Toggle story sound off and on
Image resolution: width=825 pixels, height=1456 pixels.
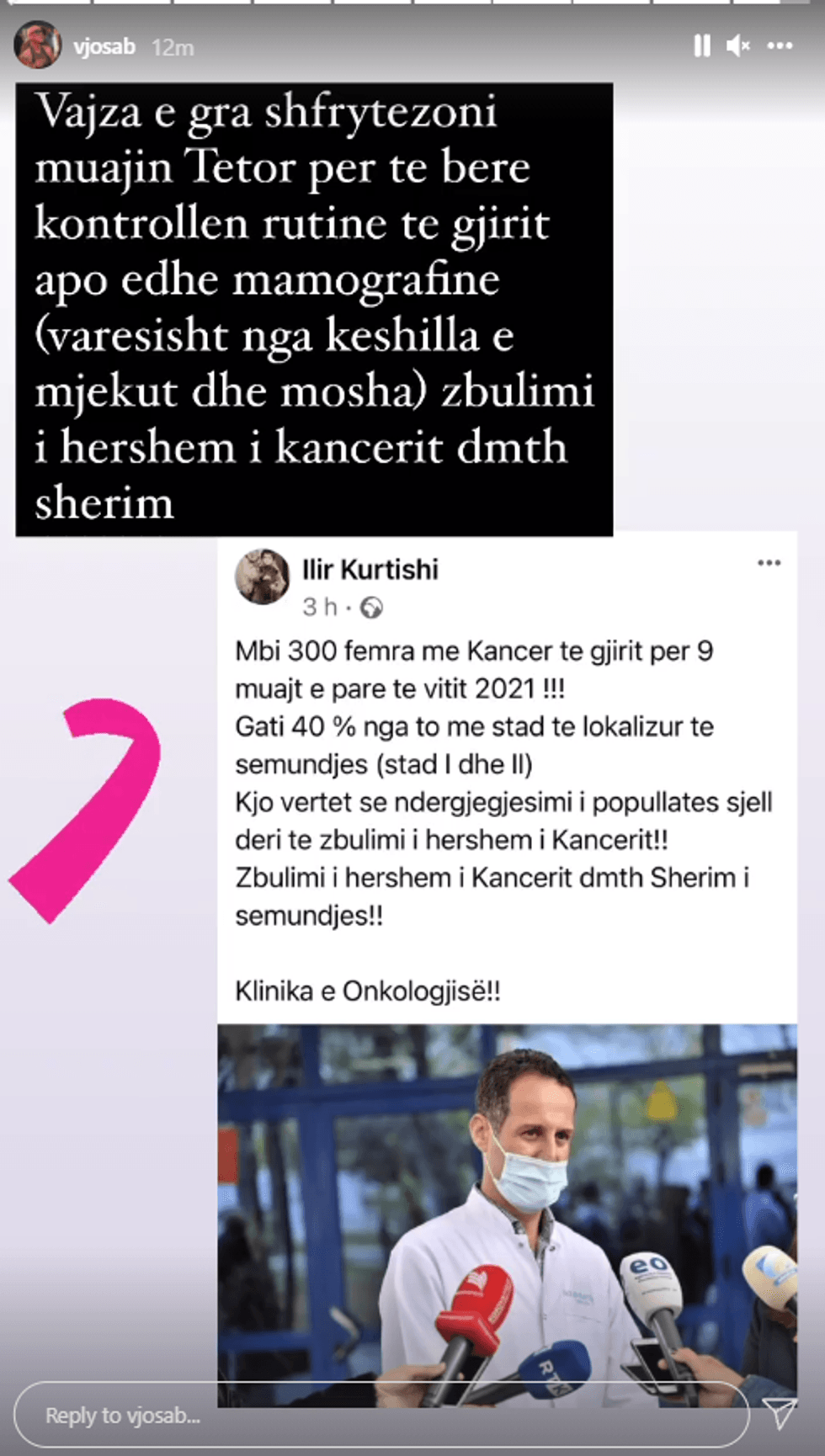[x=739, y=47]
